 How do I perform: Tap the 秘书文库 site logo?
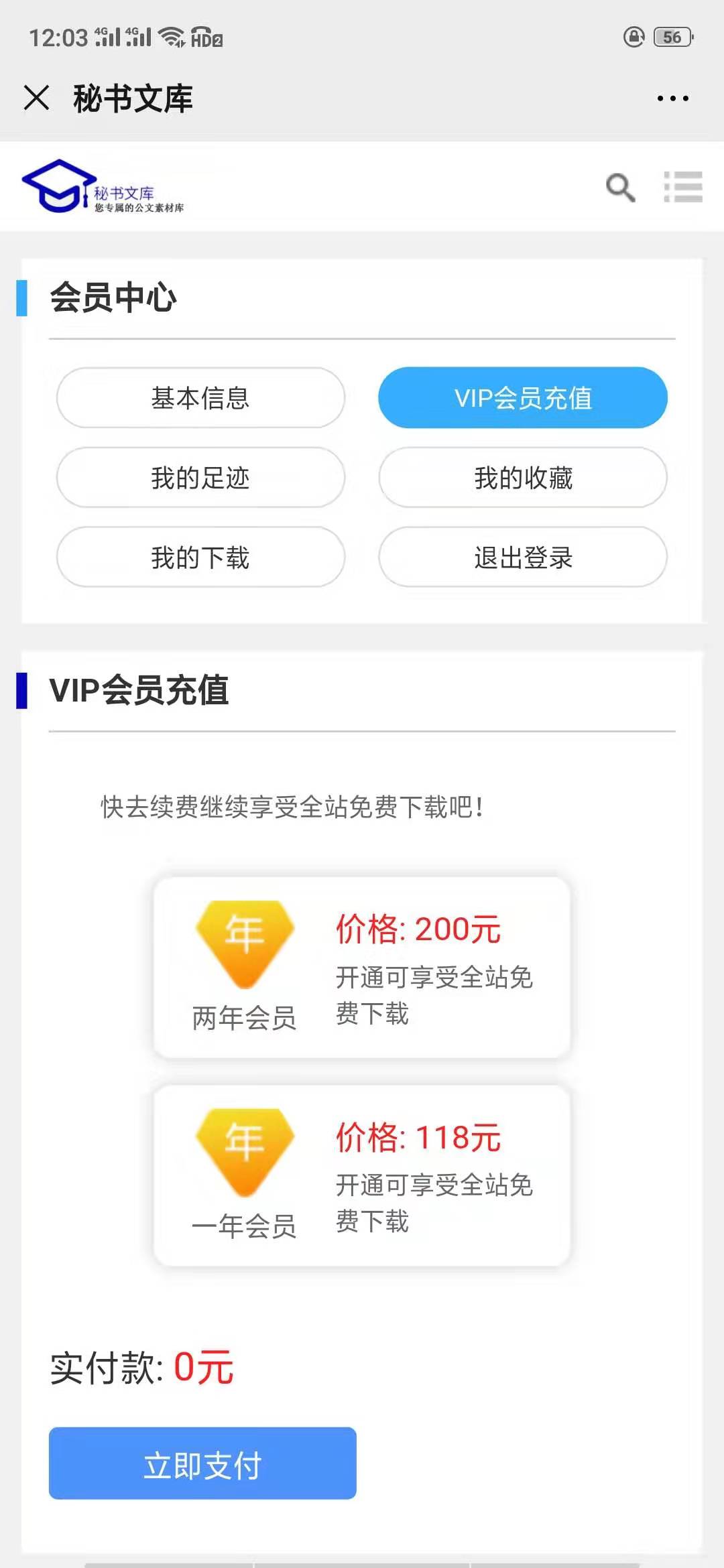coord(102,187)
